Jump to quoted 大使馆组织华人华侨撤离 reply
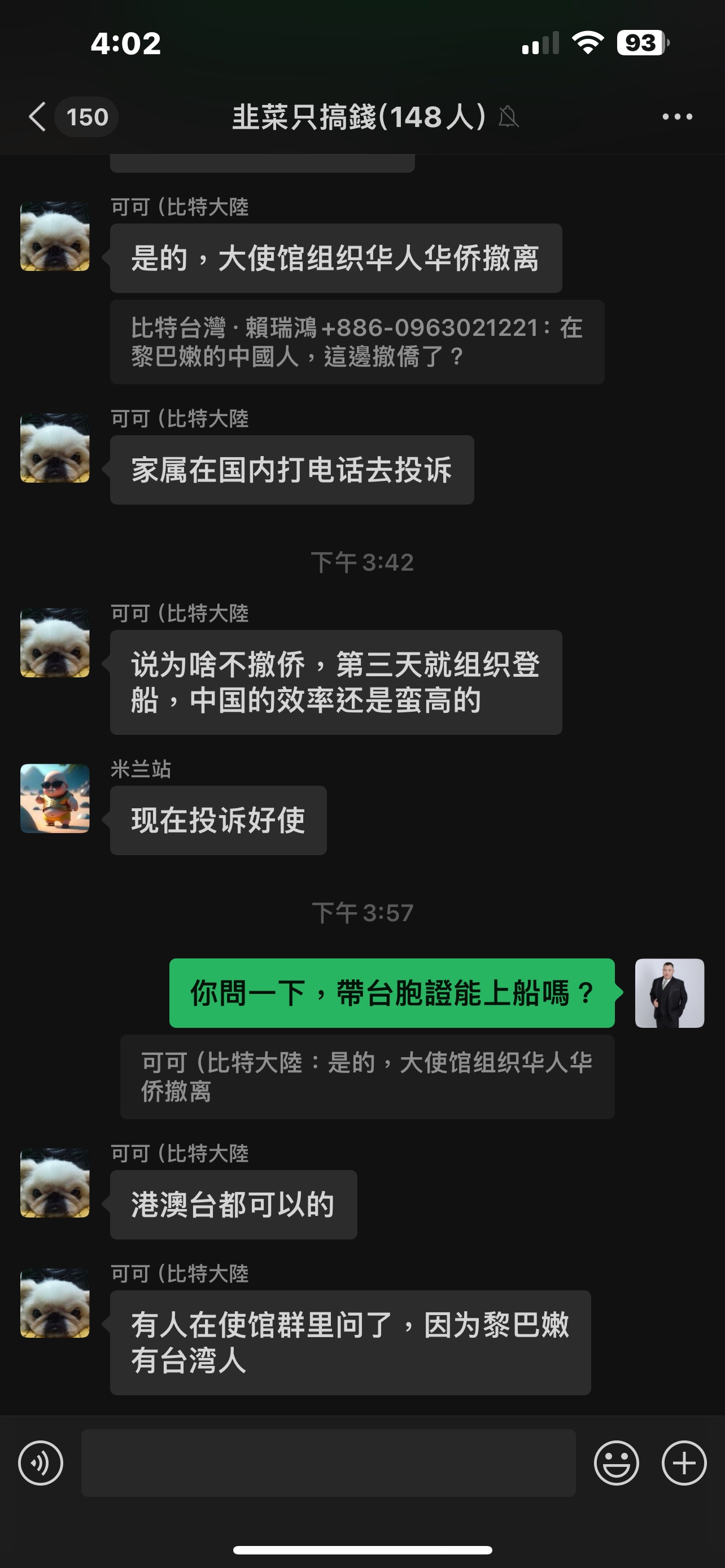Viewport: 725px width, 1568px height. click(367, 1076)
